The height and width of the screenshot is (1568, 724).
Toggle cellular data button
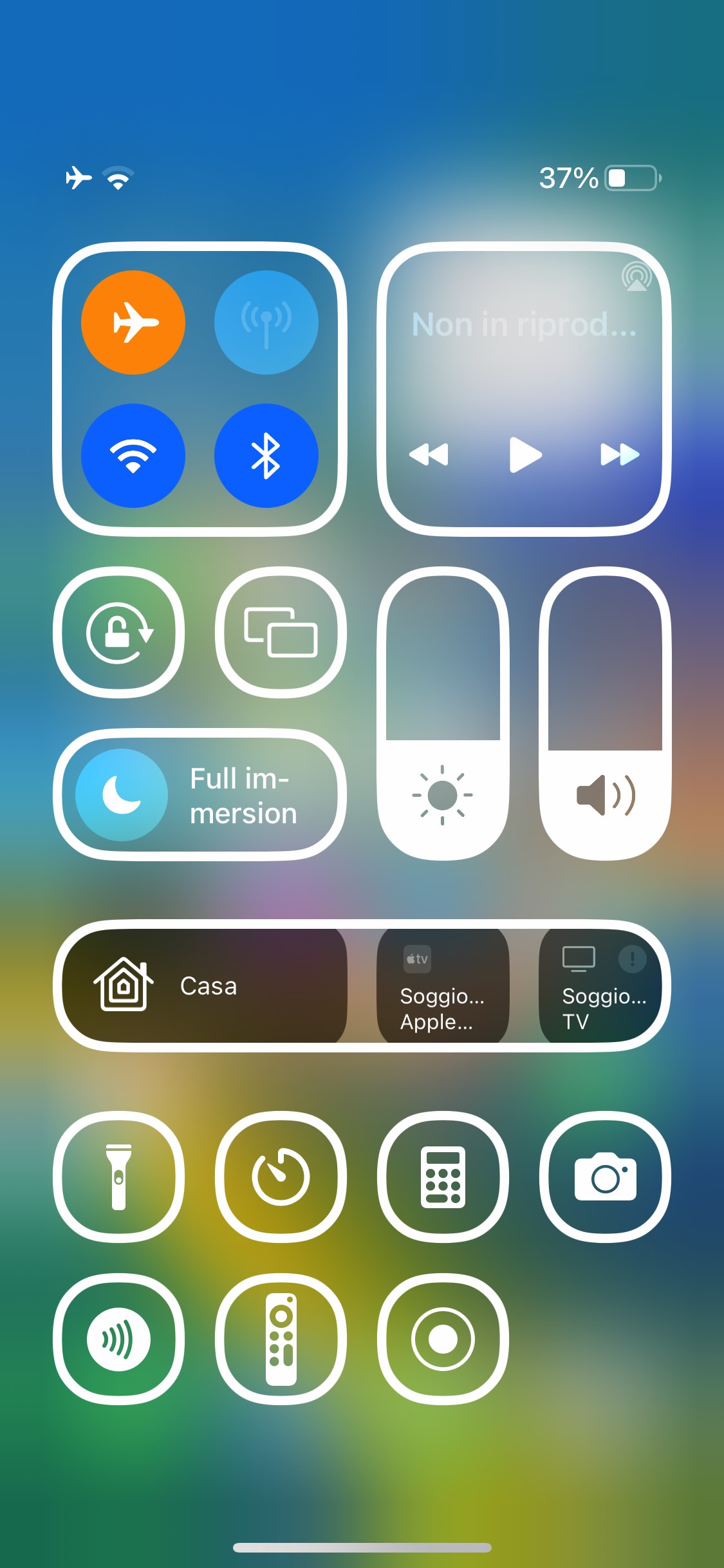tap(266, 322)
